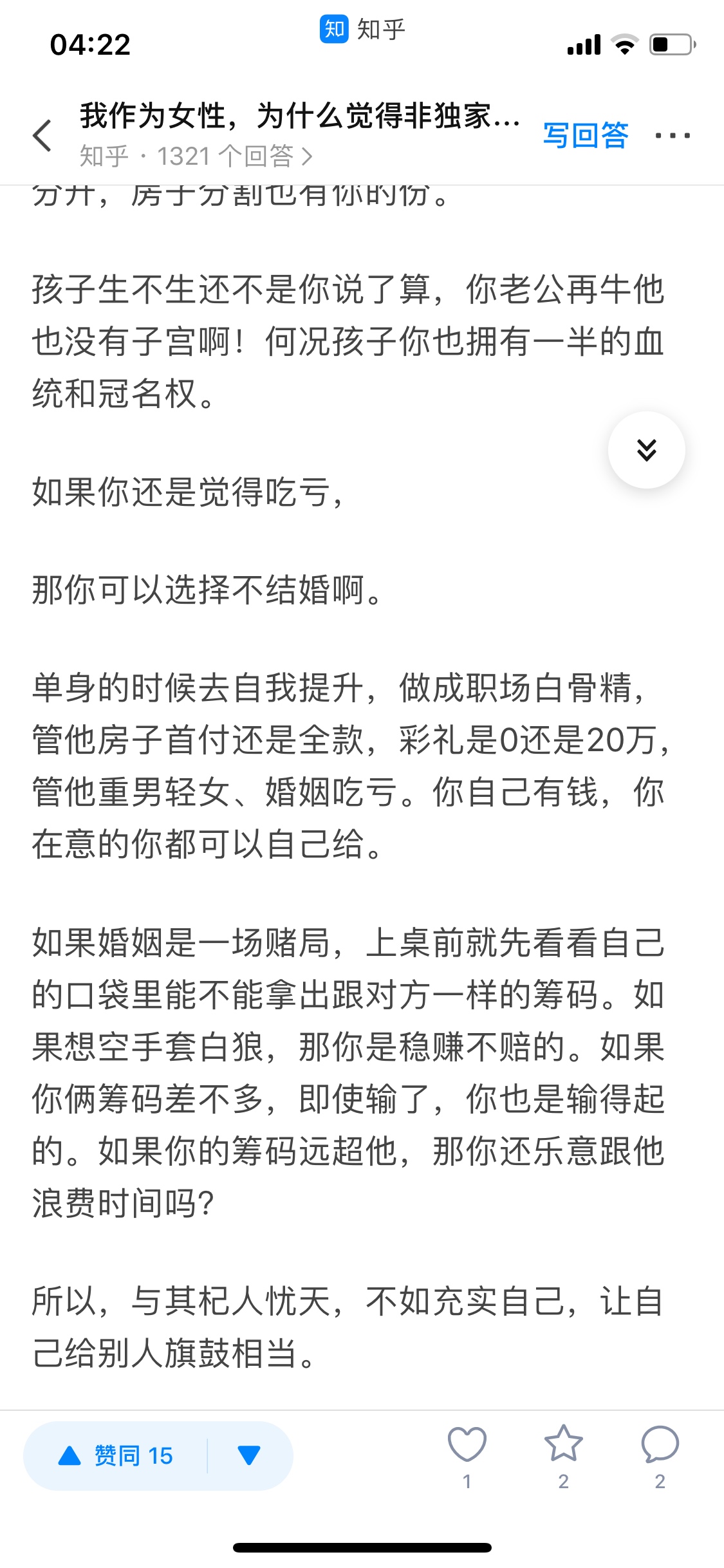Tap 写回答 to write an answer
Screen dimensions: 724x1568
(x=585, y=135)
